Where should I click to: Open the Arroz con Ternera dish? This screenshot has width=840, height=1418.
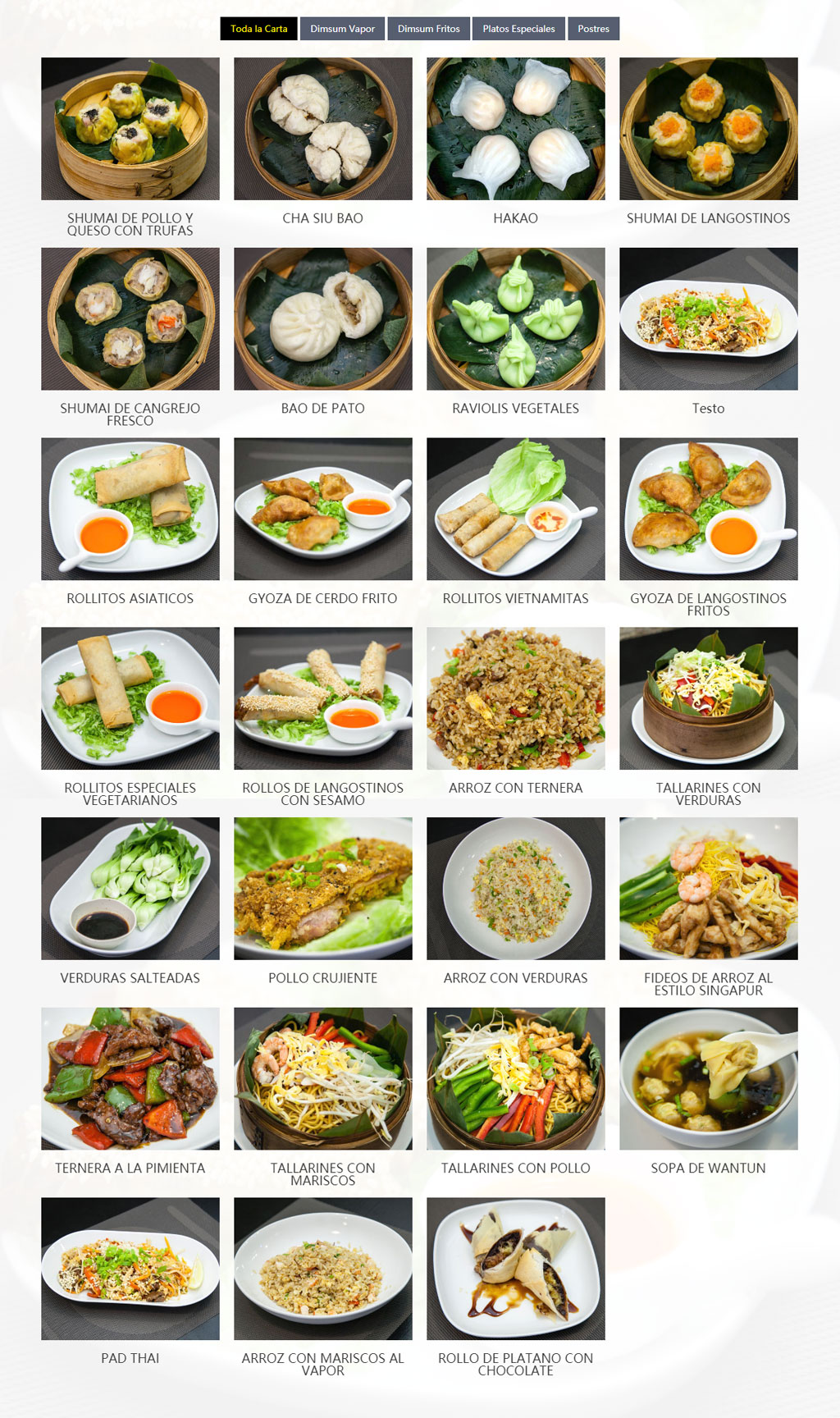(515, 698)
